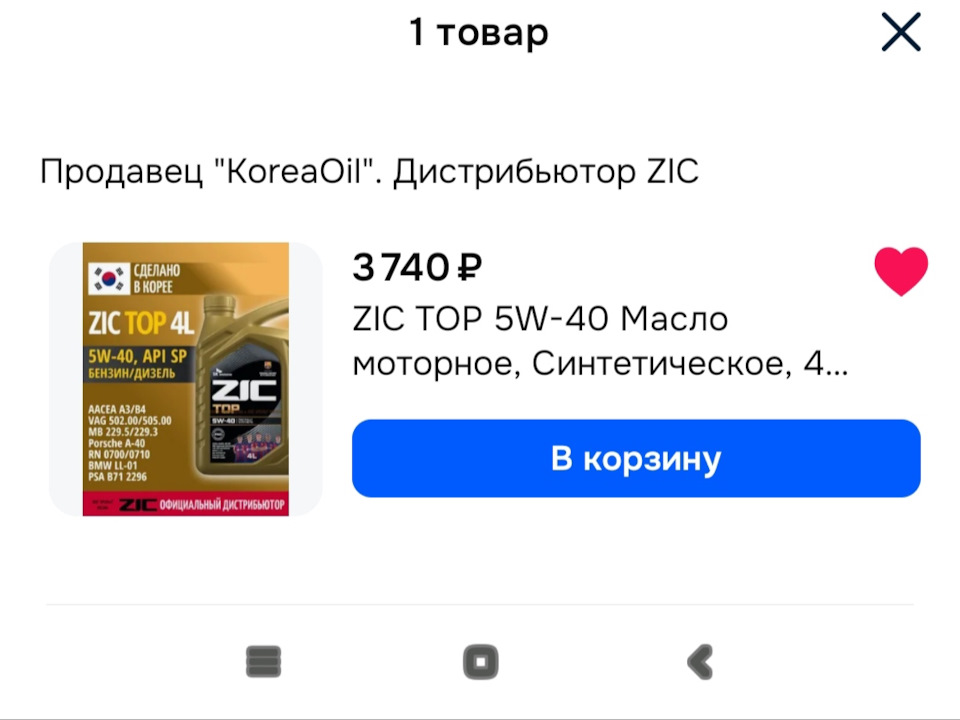This screenshot has height=720, width=960.
Task: Close the 1 товар sheet
Action: point(900,33)
